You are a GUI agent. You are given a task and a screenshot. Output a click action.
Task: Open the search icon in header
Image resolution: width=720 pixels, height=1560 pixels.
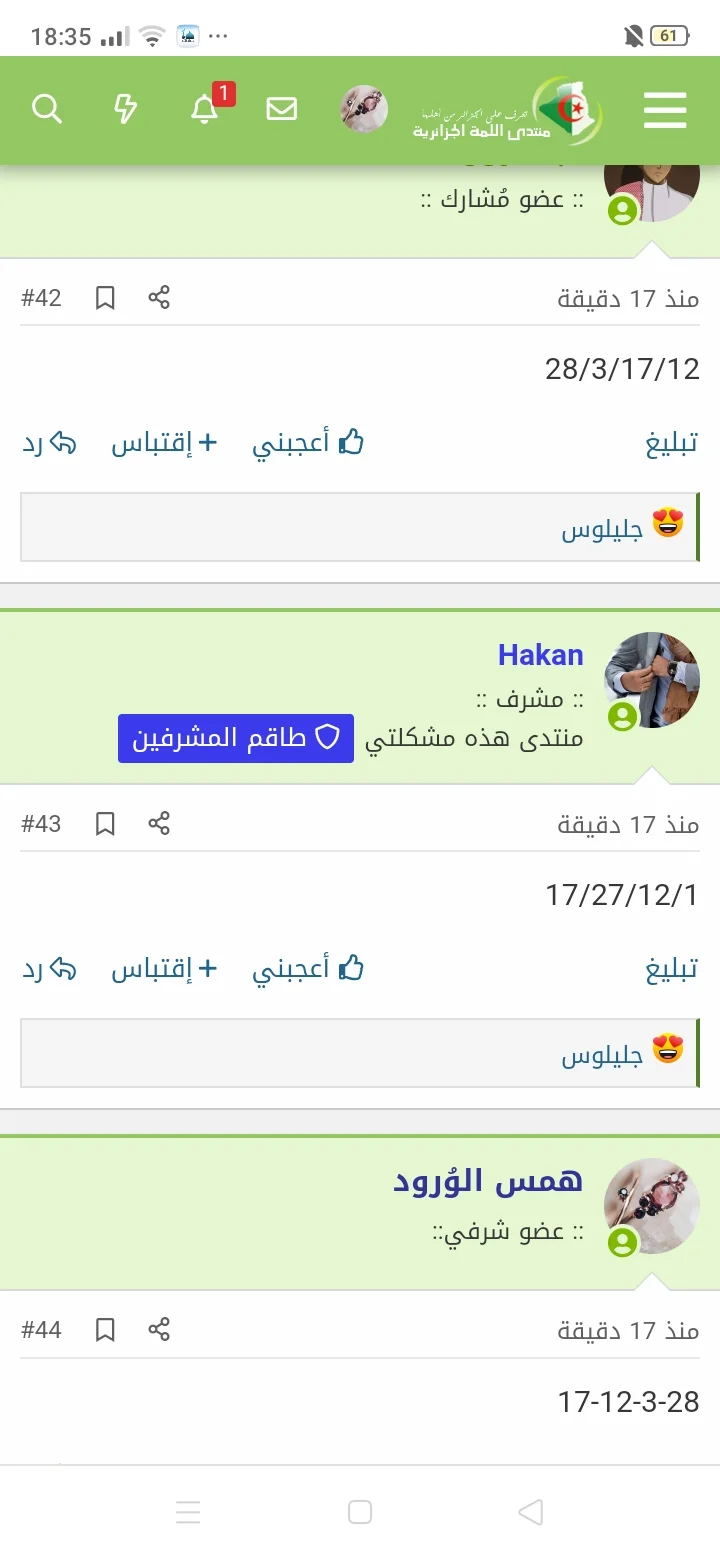47,109
